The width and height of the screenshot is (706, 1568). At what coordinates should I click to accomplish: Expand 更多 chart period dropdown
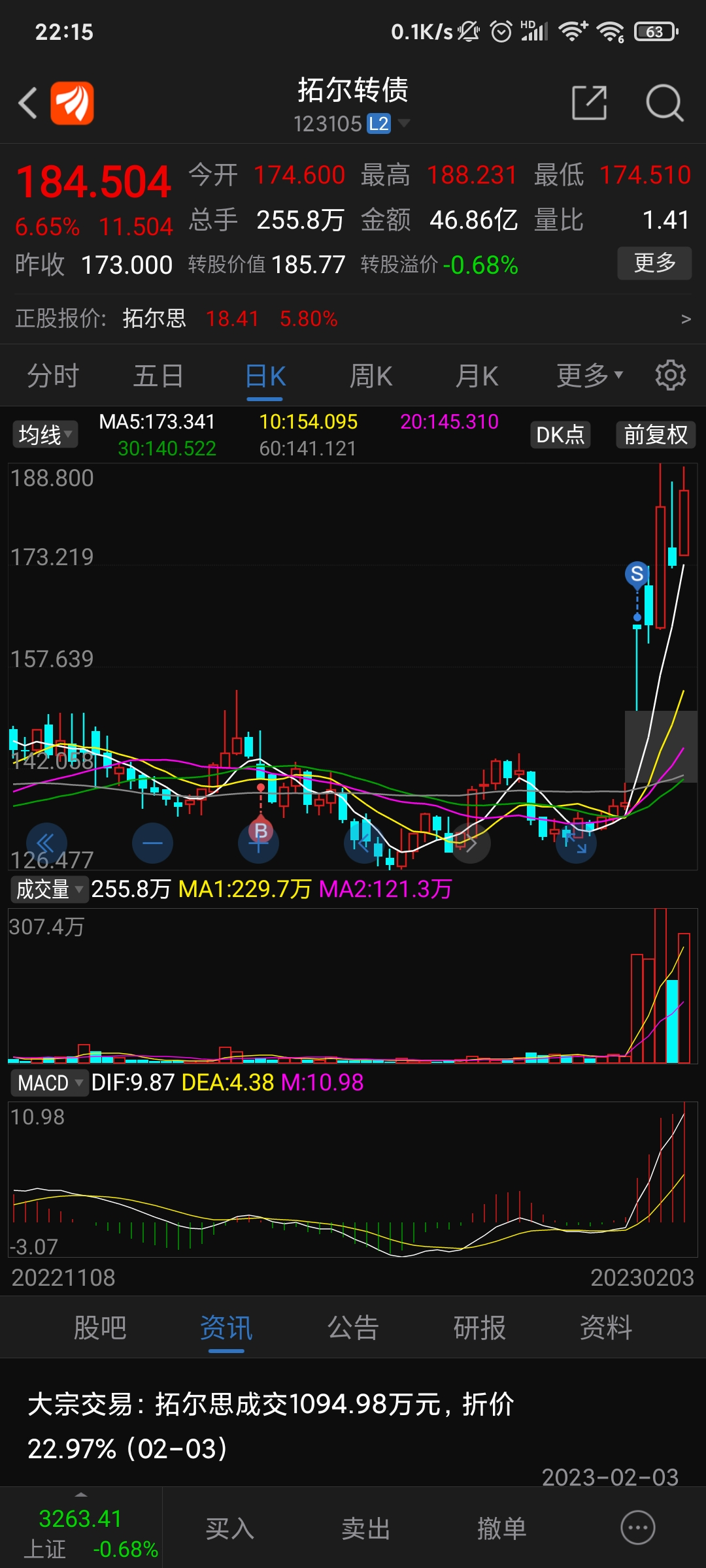589,376
